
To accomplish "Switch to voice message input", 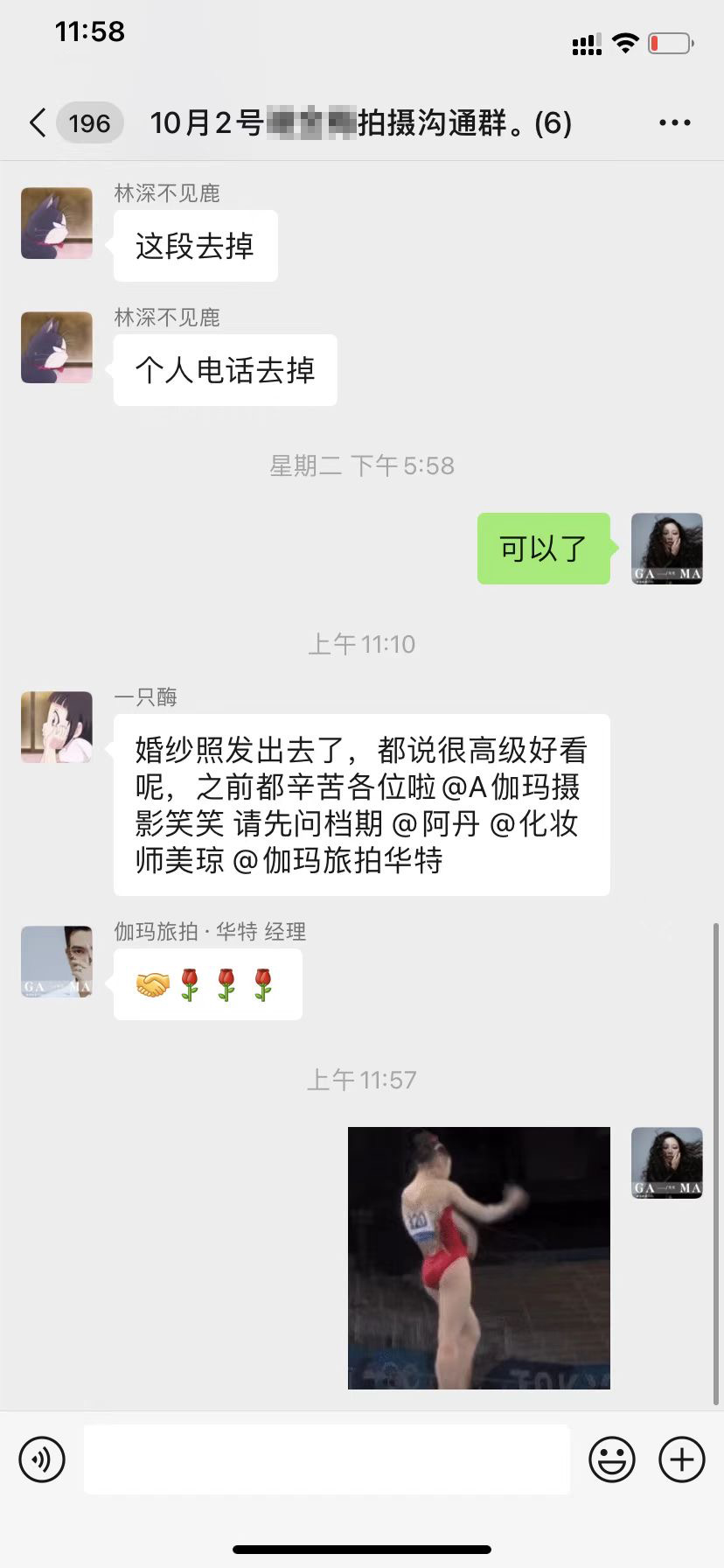I will pos(42,1459).
